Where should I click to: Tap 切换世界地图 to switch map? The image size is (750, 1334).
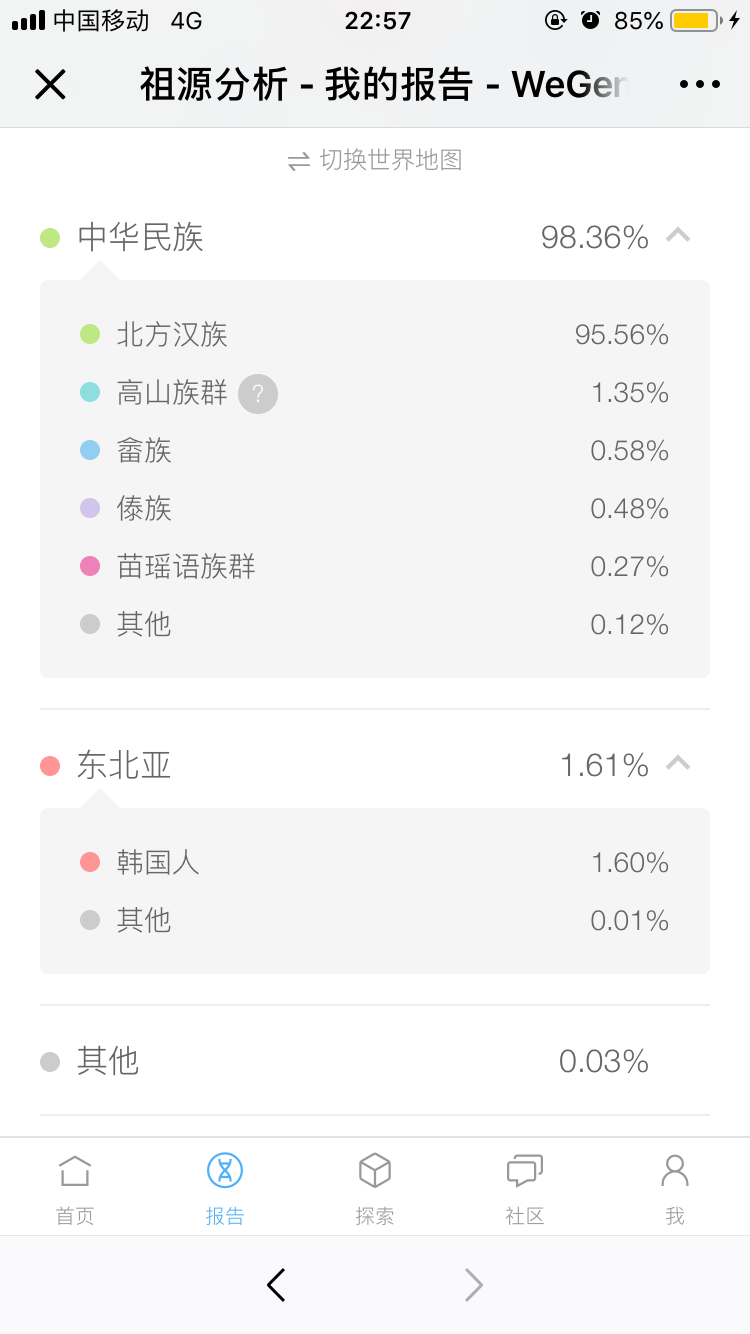tap(375, 160)
